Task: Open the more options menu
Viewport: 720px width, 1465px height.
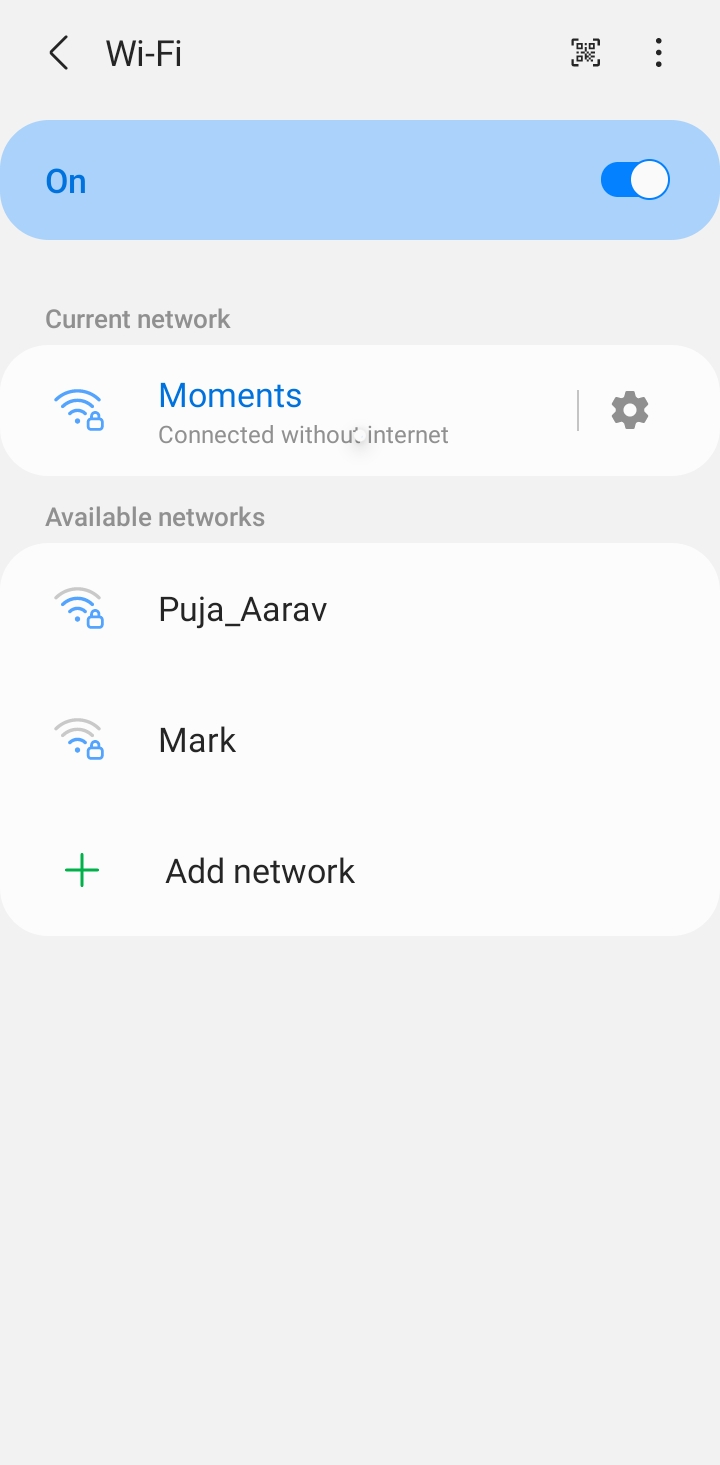Action: (x=658, y=53)
